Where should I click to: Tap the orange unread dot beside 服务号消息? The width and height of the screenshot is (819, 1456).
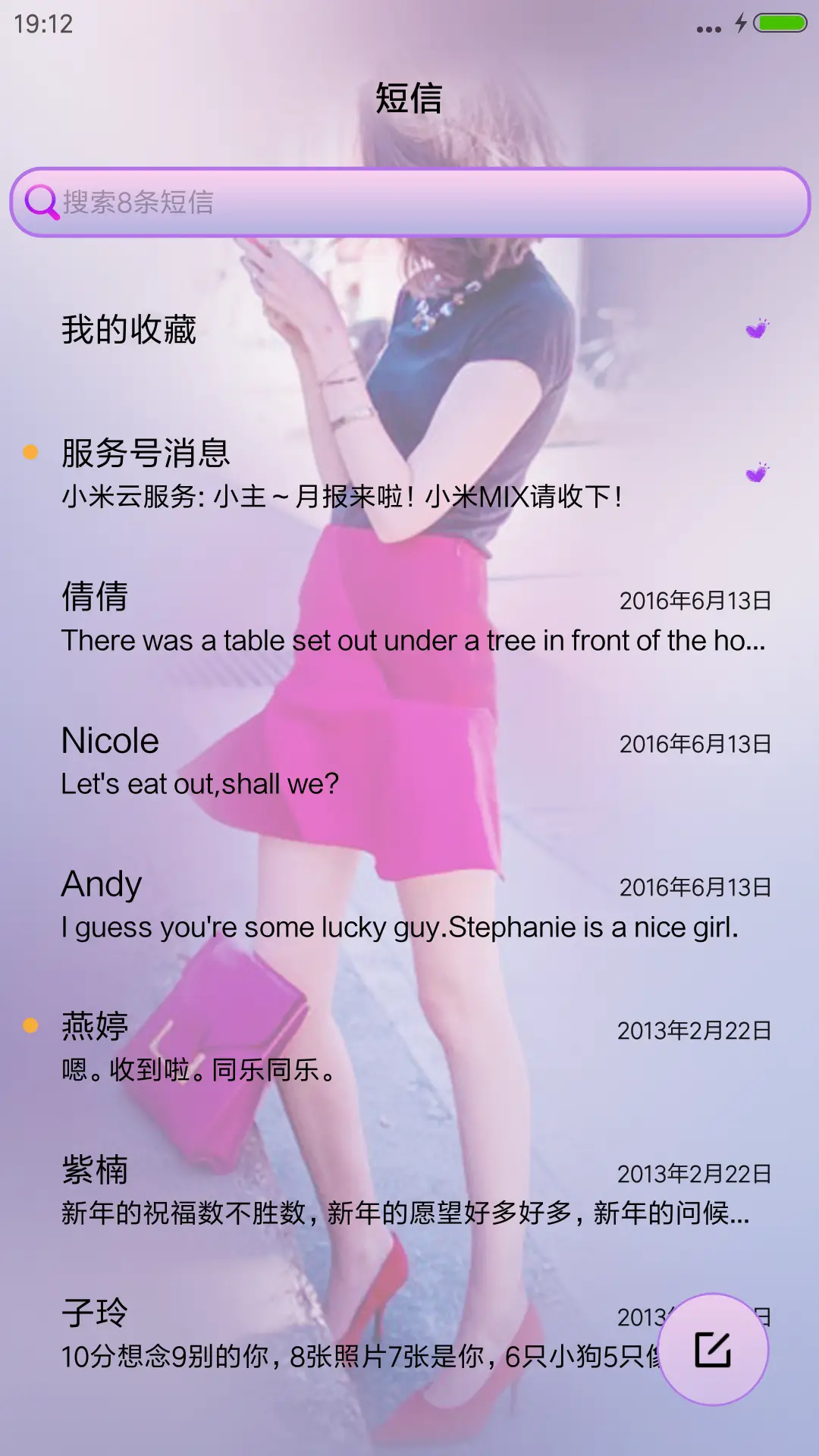click(x=29, y=452)
